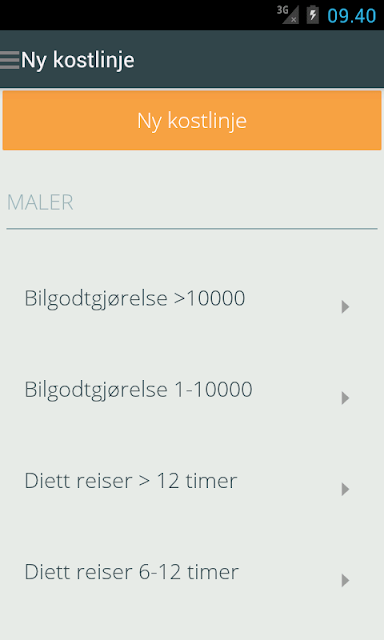This screenshot has height=640, width=384.
Task: Select the Bilgodtgjørelse >10000 template
Action: [x=192, y=300]
